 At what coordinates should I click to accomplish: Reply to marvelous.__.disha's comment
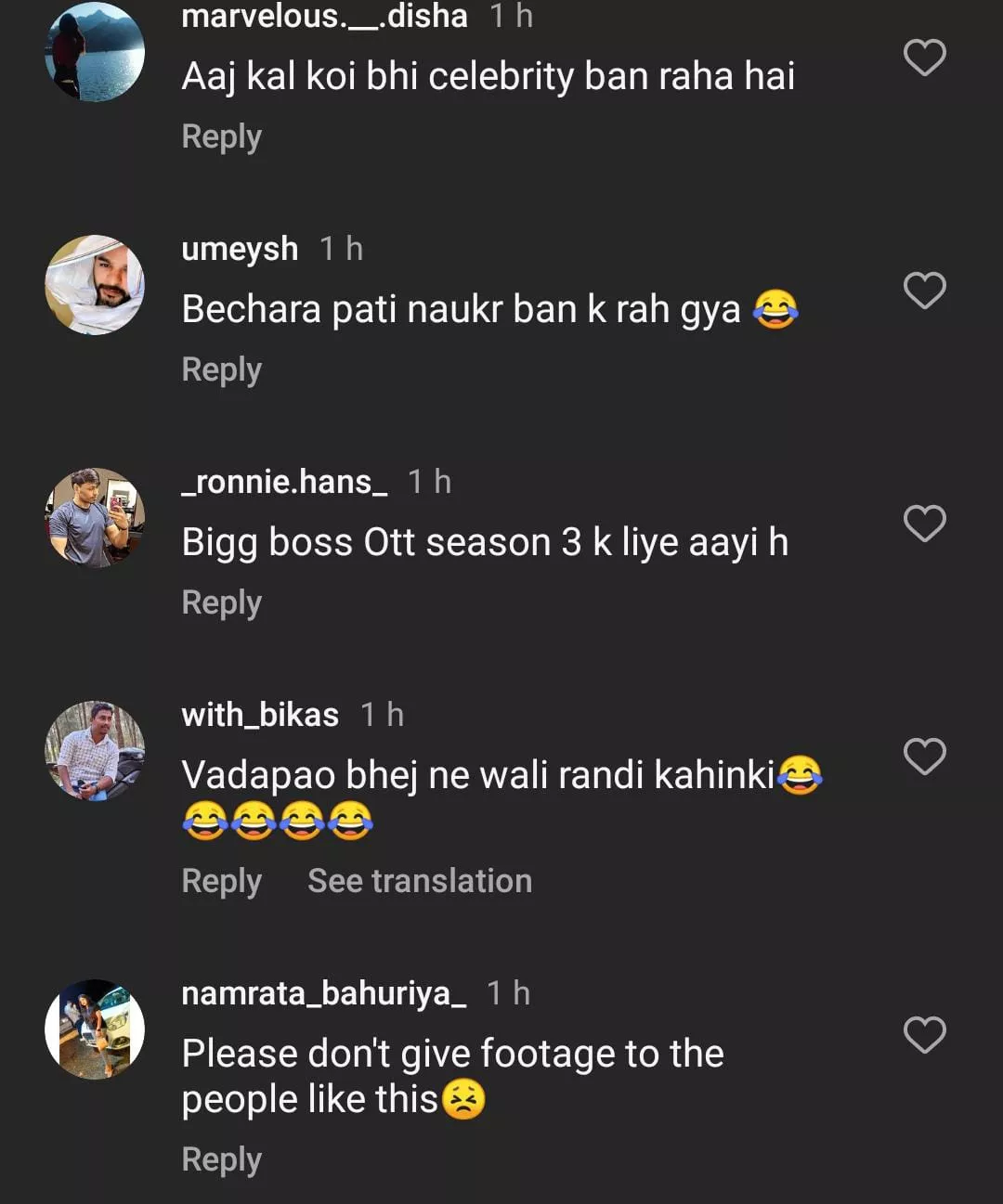coord(221,136)
